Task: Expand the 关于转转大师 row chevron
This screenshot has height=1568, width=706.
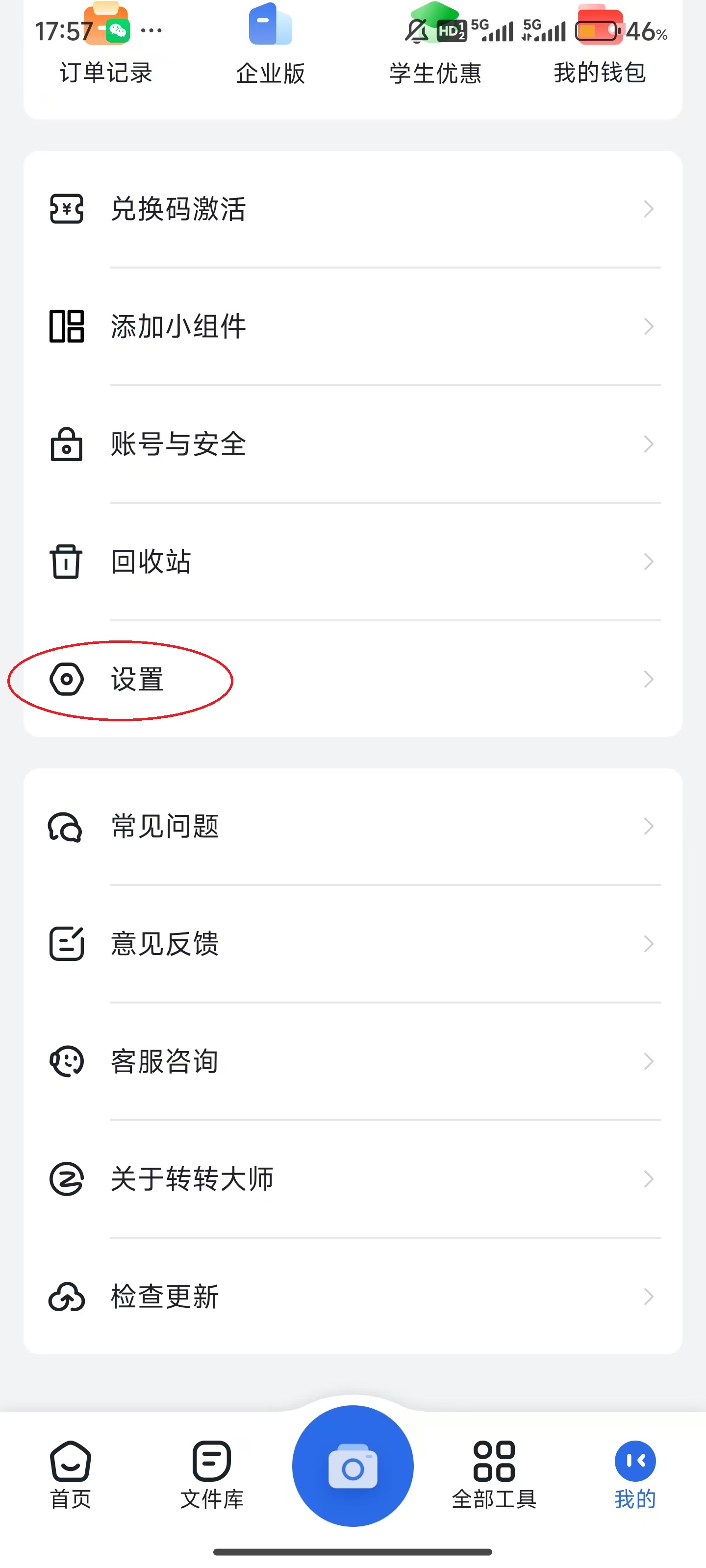Action: 648,1178
